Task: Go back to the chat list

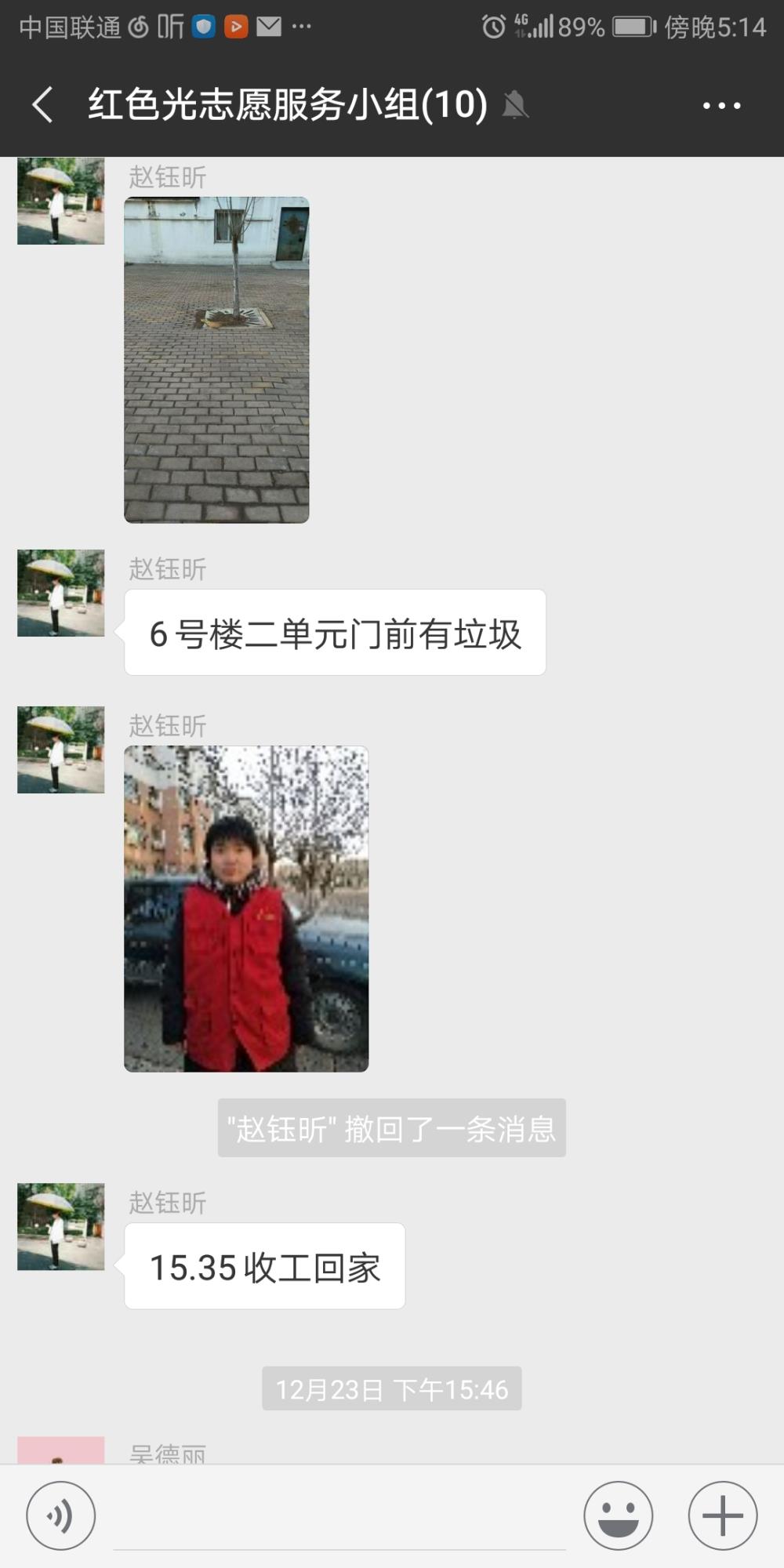Action: 42,104
